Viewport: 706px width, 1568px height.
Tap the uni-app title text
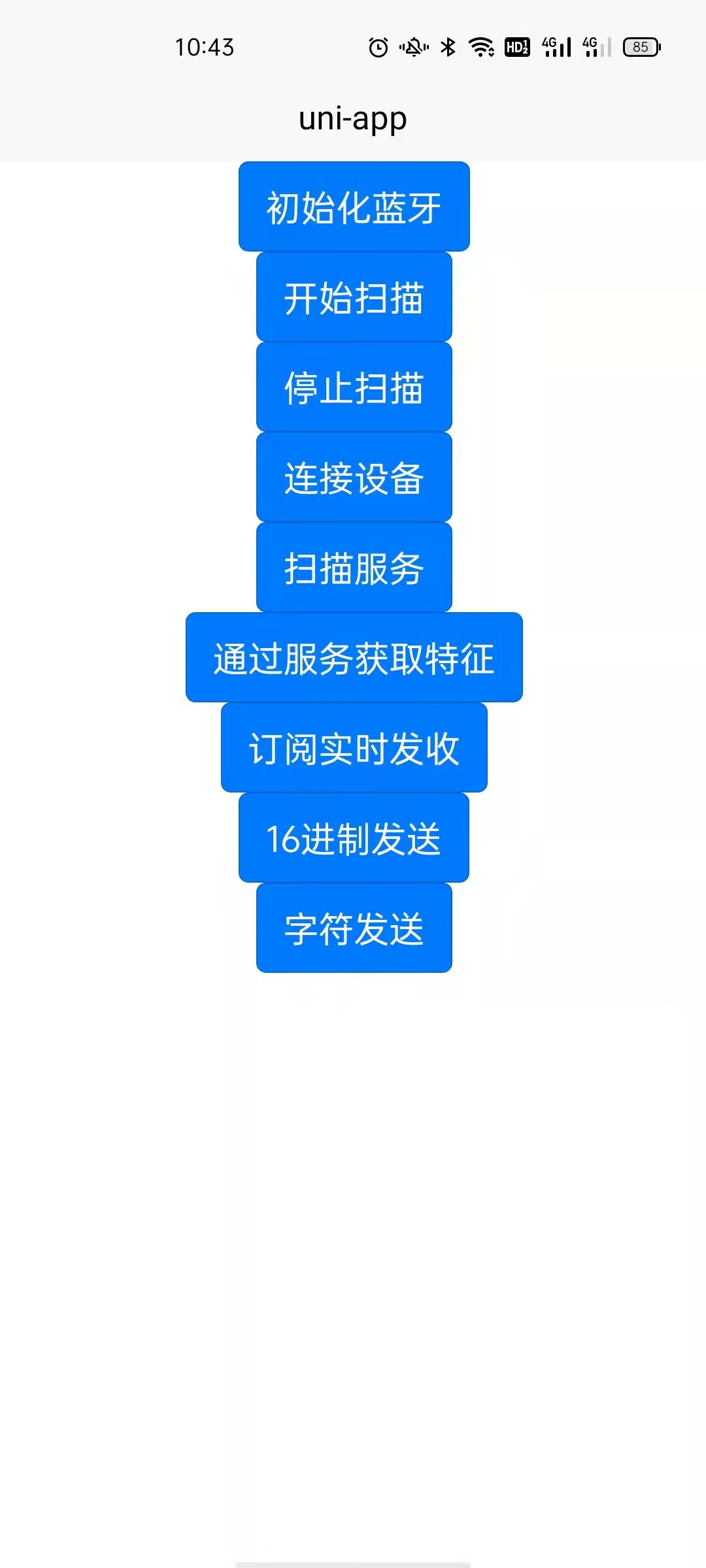(353, 119)
